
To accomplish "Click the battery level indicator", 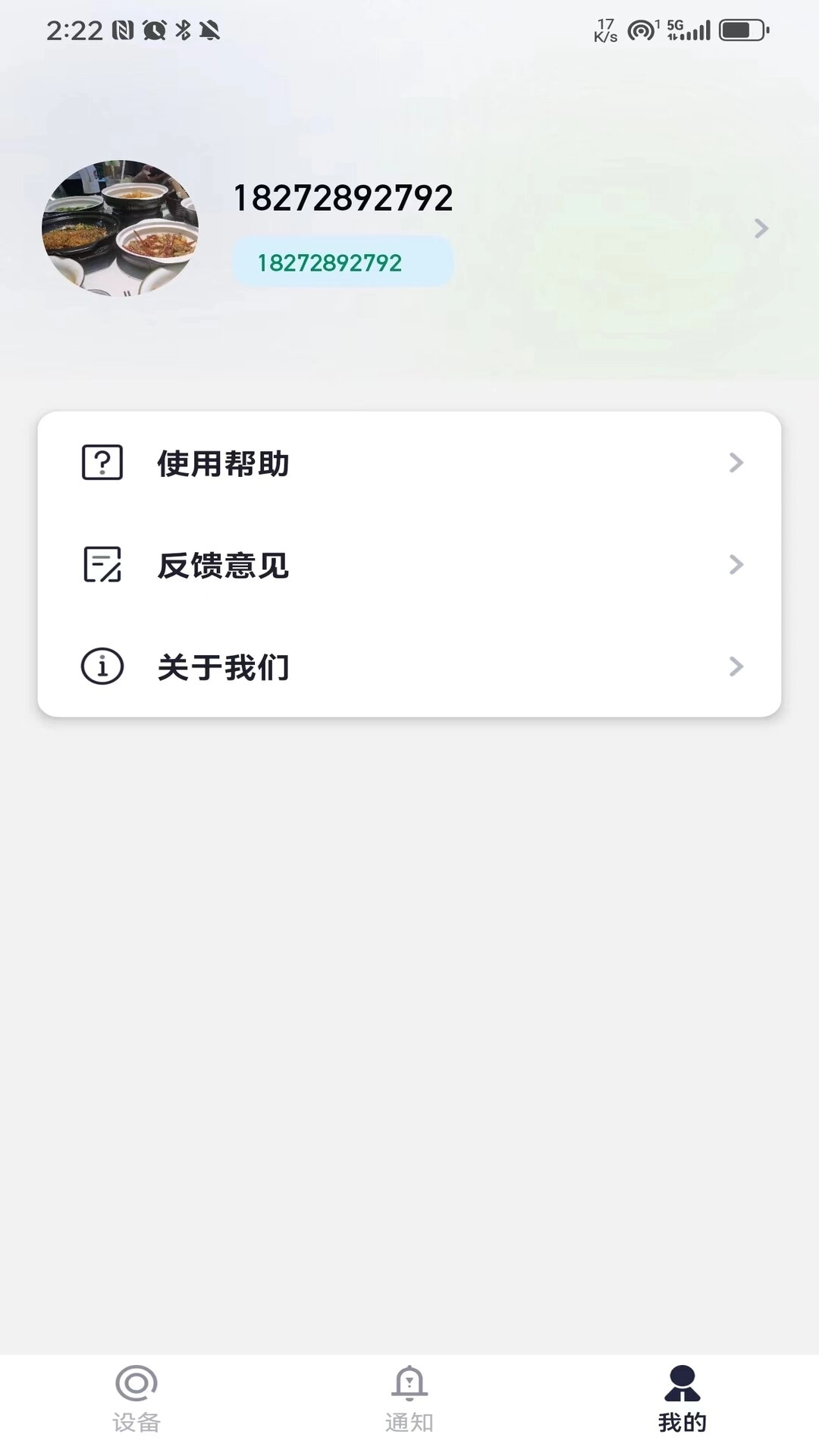I will [739, 30].
